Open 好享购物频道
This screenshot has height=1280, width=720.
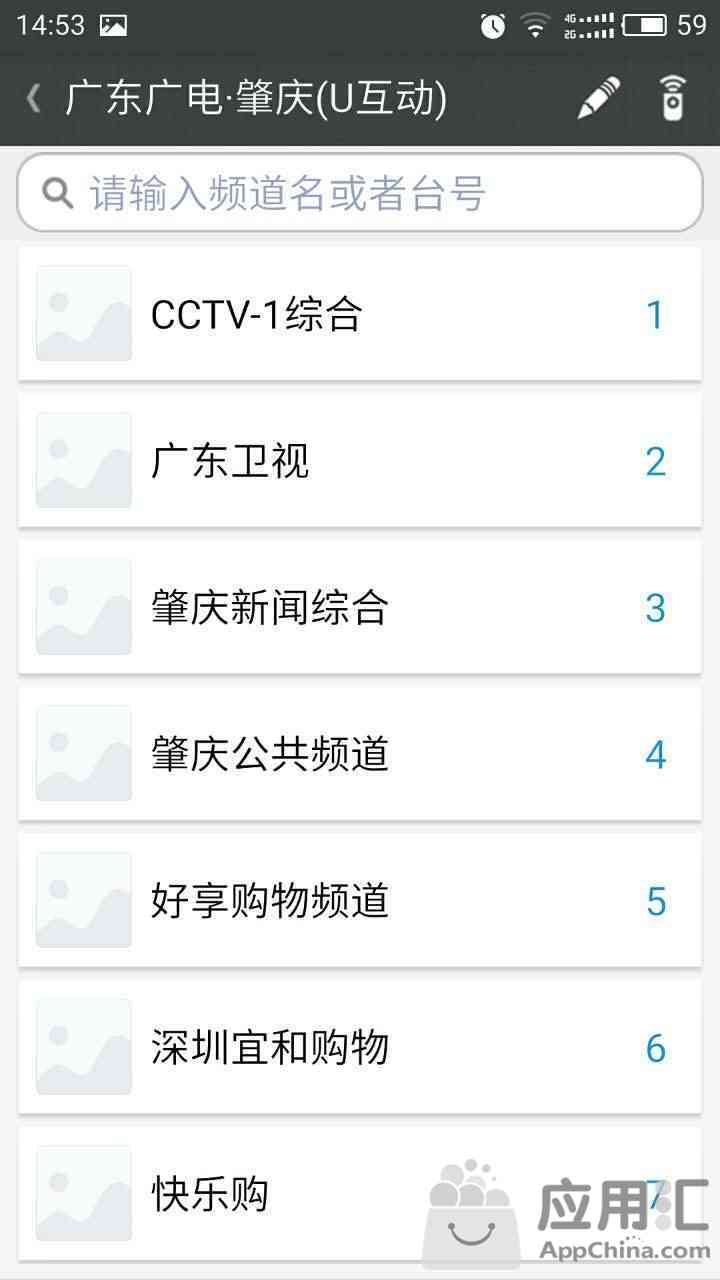360,900
